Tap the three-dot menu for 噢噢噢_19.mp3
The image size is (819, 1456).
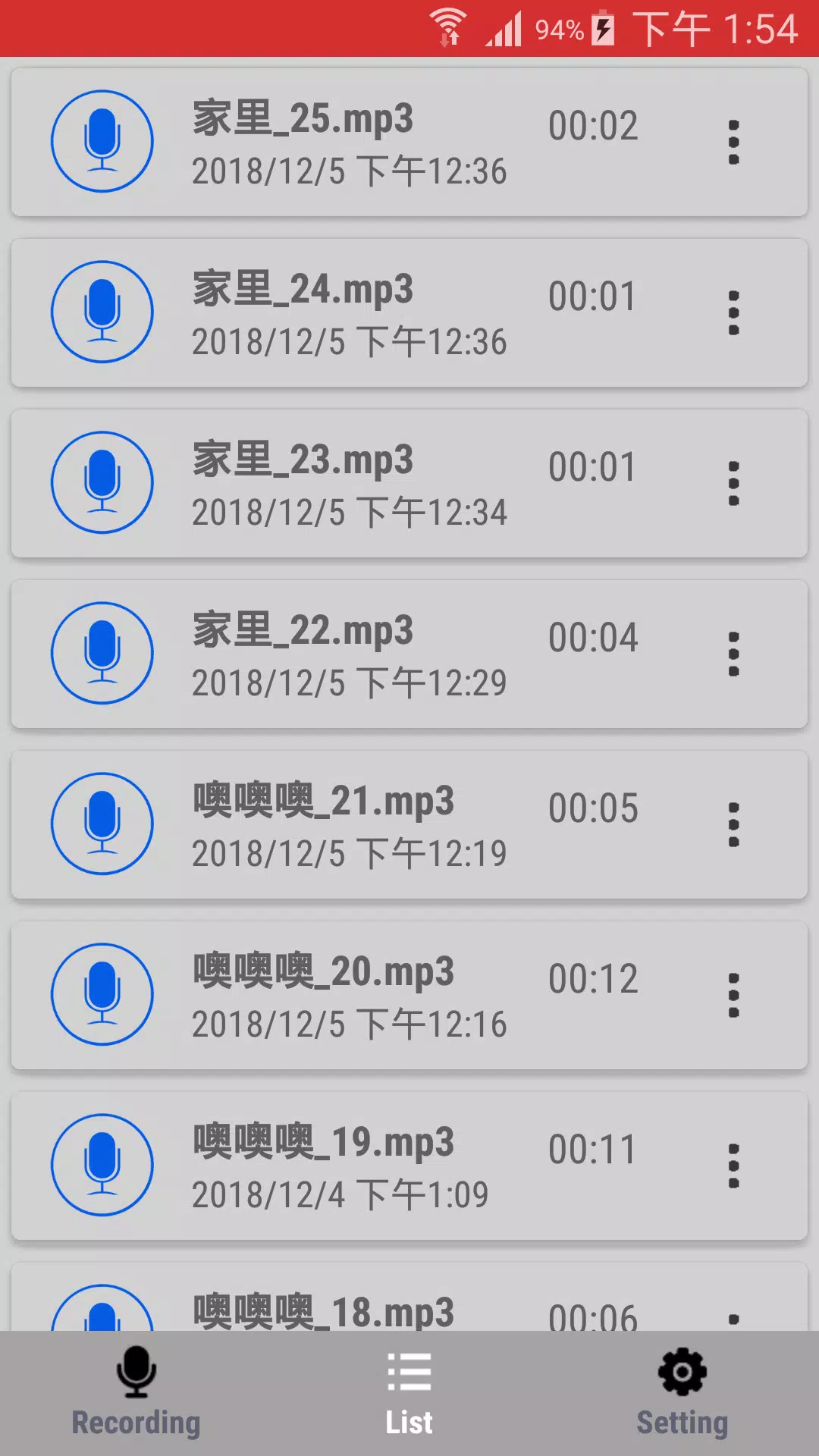(x=733, y=1166)
